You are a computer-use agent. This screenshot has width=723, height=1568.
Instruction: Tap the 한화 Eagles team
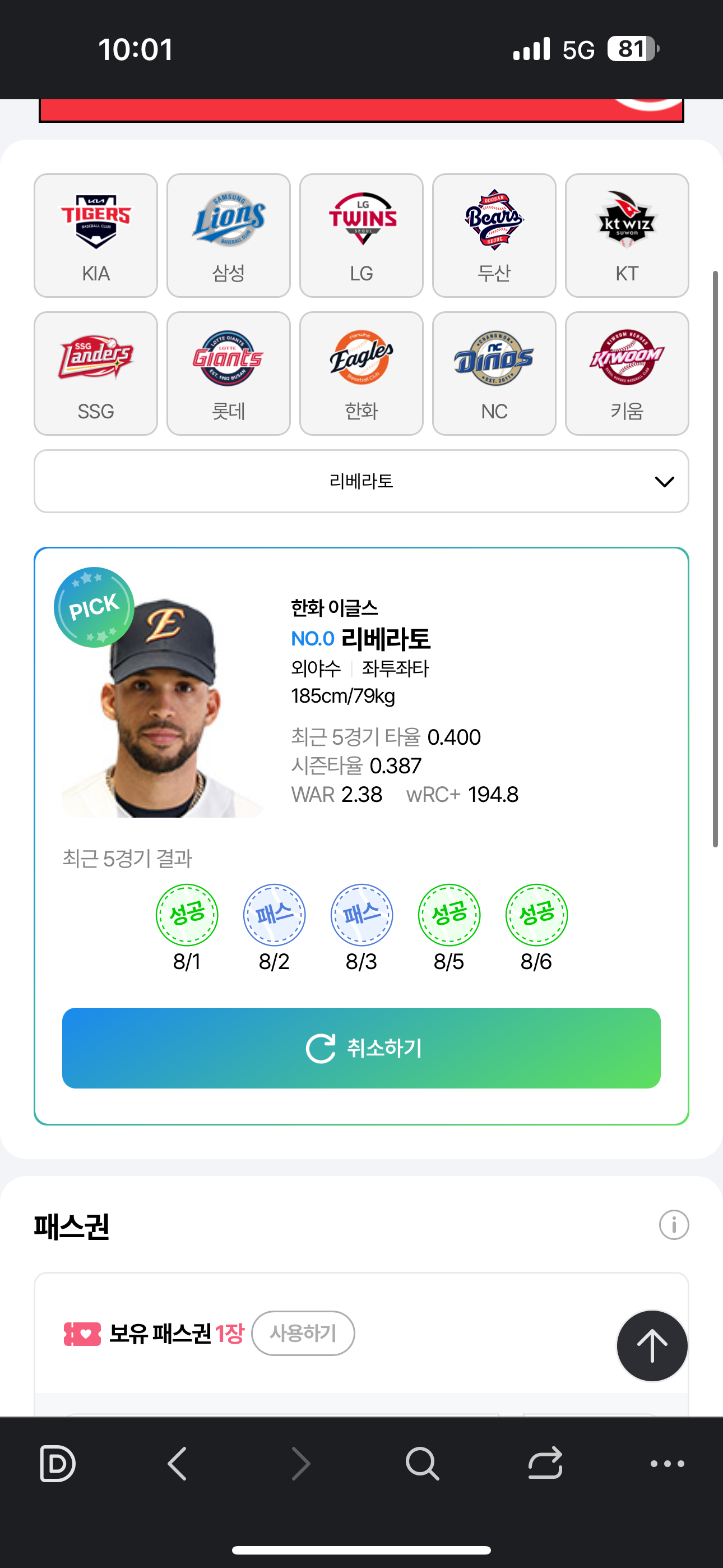pyautogui.click(x=361, y=373)
